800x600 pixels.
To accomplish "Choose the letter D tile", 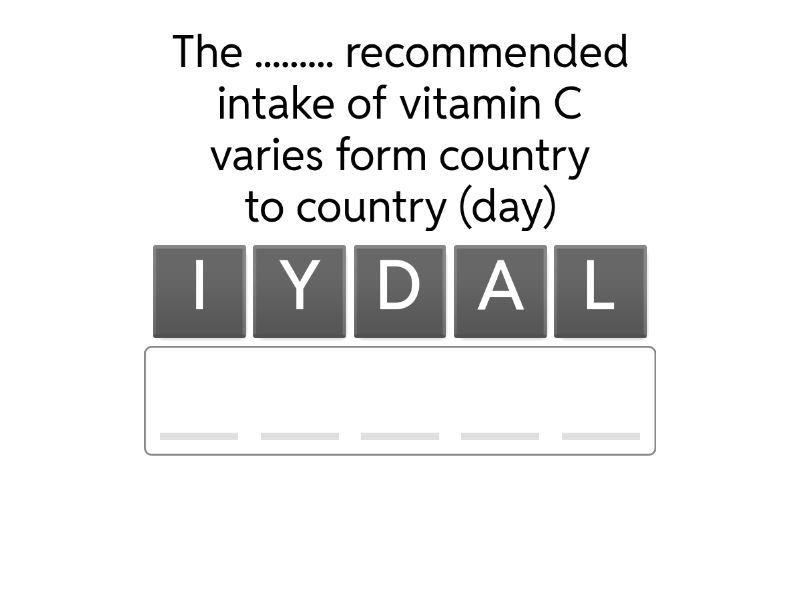I will 400,291.
